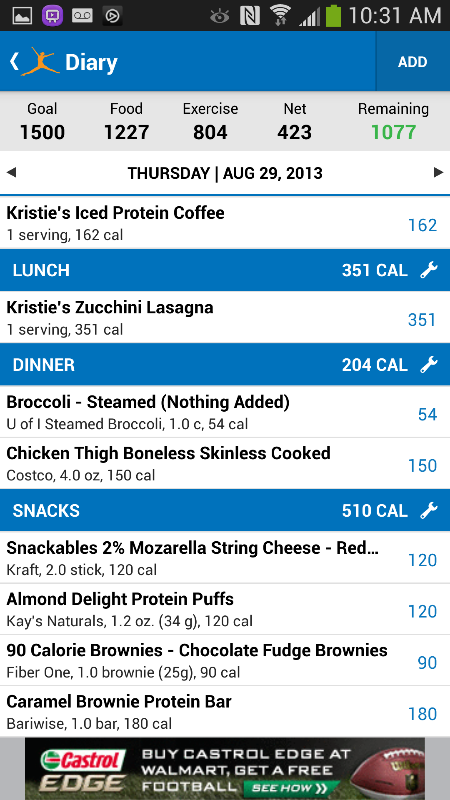
Task: Go to the previous day arrow
Action: (11, 172)
